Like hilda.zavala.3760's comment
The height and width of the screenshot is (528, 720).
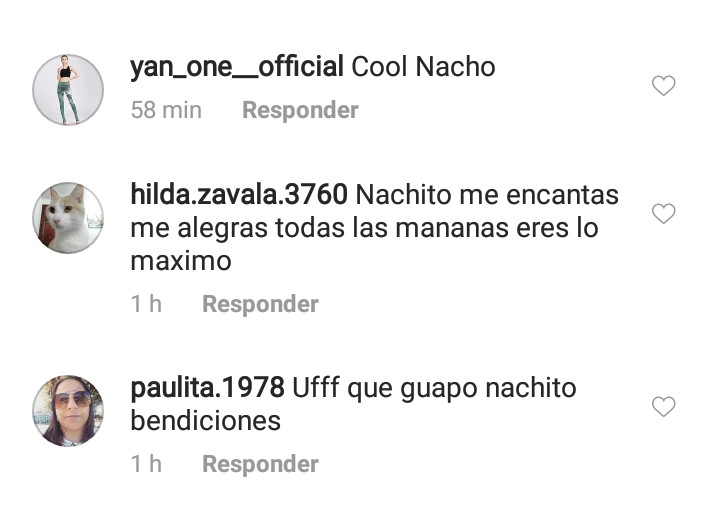663,214
